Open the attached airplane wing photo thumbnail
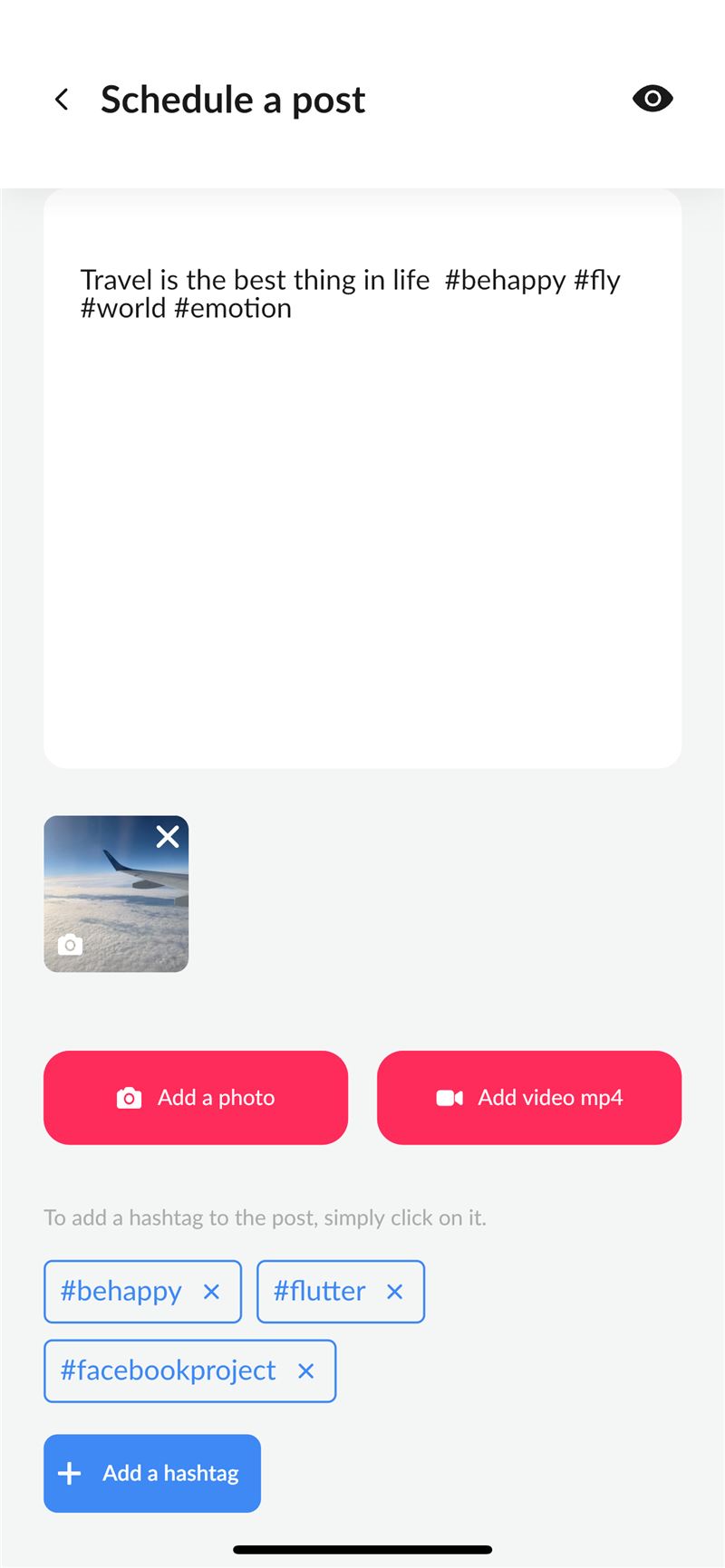725x1568 pixels. point(116,894)
